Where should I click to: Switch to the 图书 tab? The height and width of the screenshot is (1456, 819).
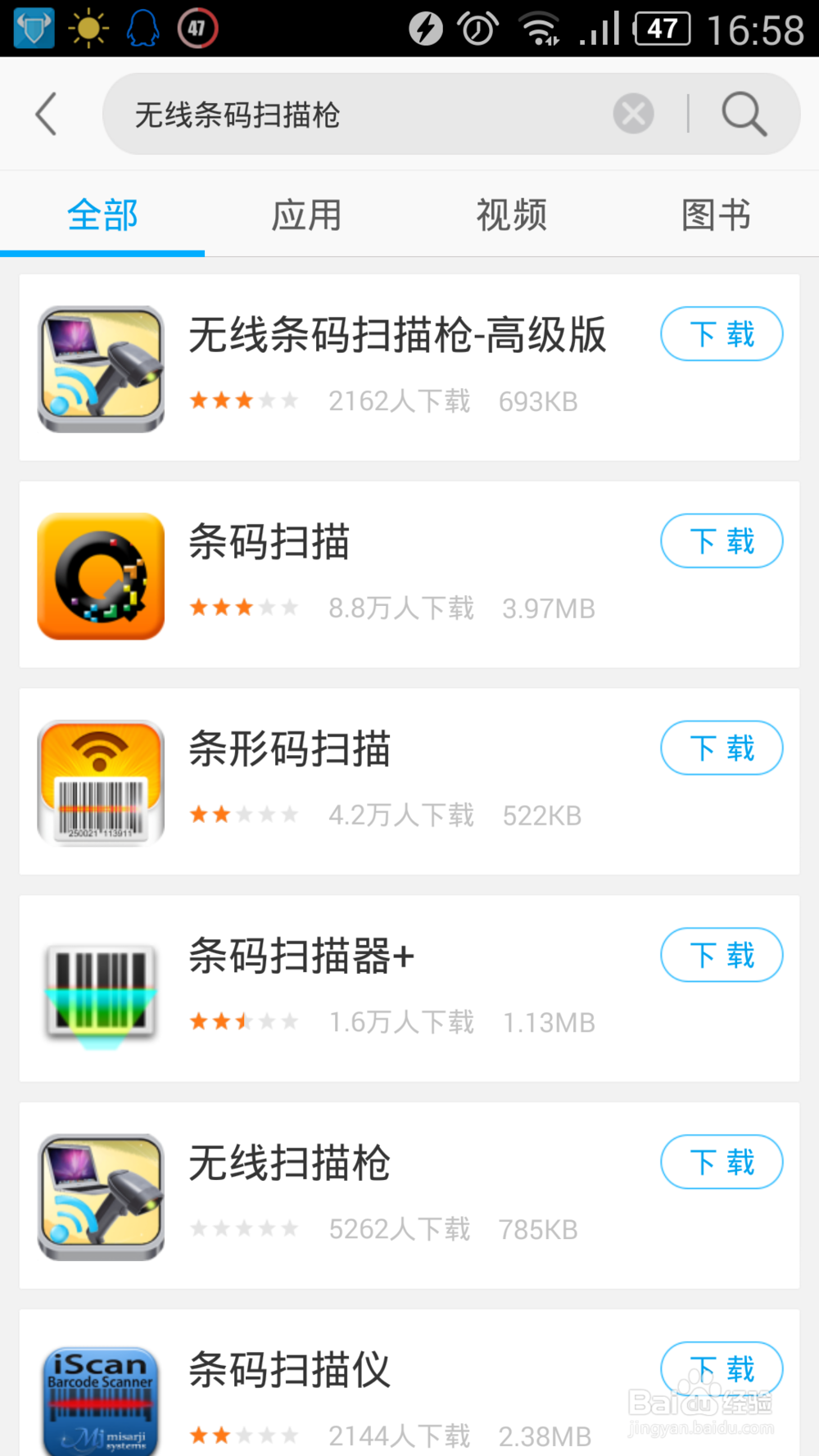[x=716, y=215]
